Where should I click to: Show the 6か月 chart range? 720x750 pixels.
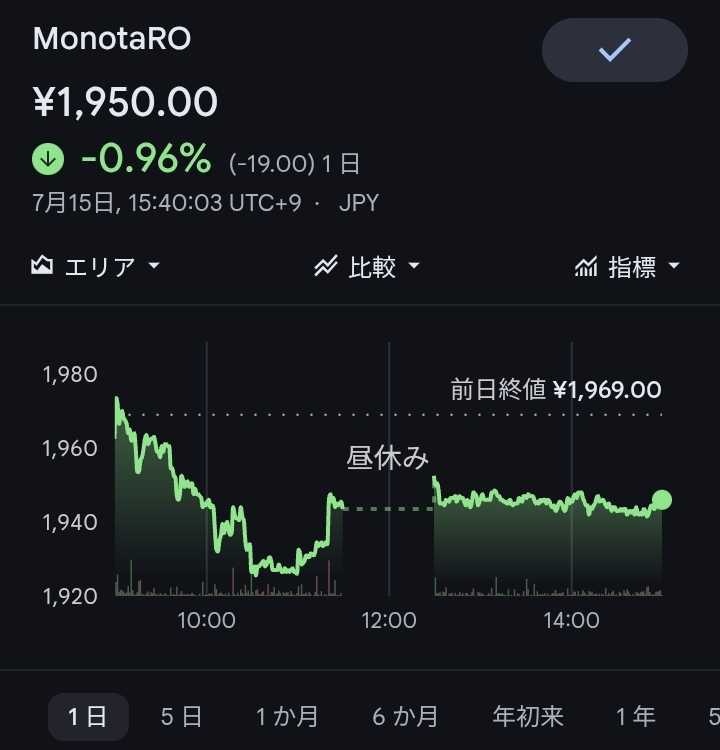(405, 717)
